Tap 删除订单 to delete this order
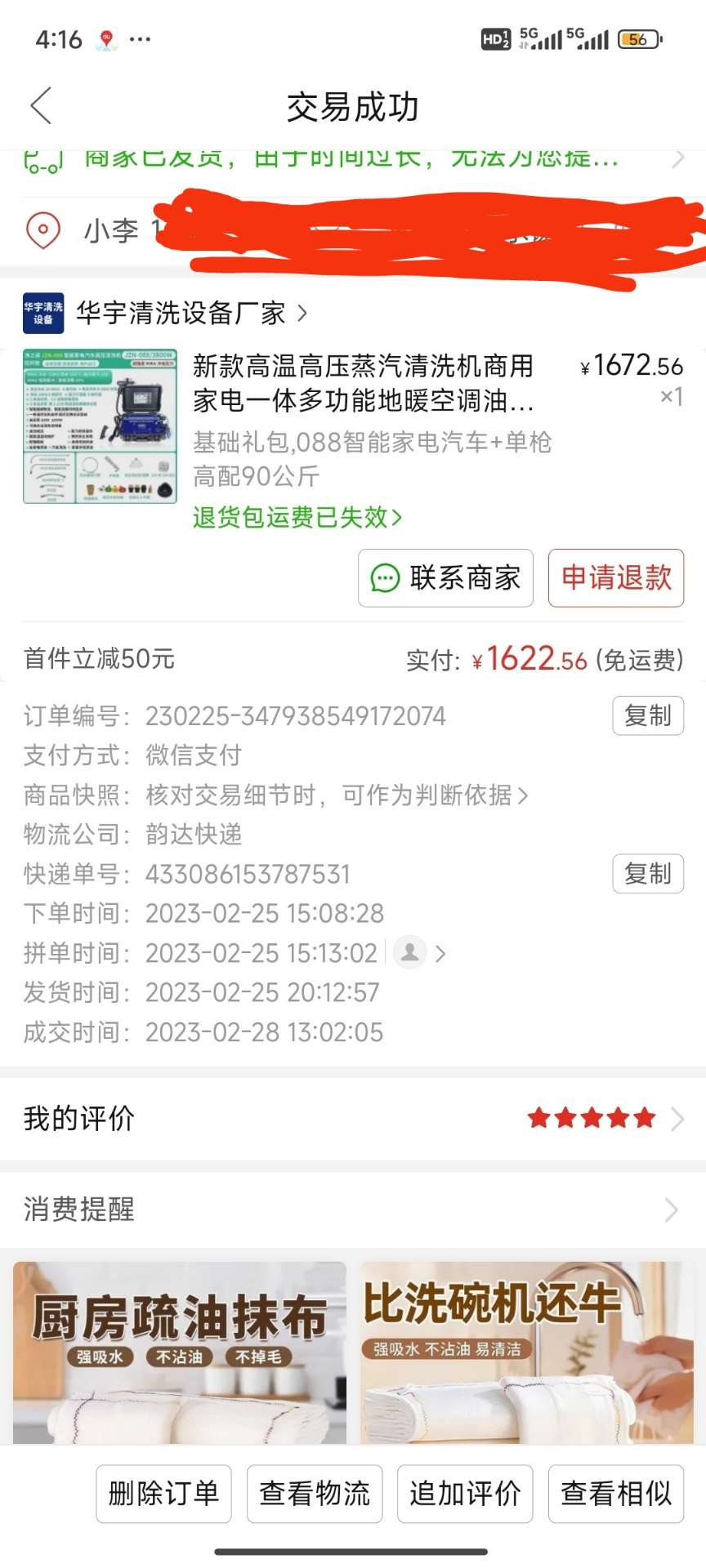706x1568 pixels. [163, 1494]
